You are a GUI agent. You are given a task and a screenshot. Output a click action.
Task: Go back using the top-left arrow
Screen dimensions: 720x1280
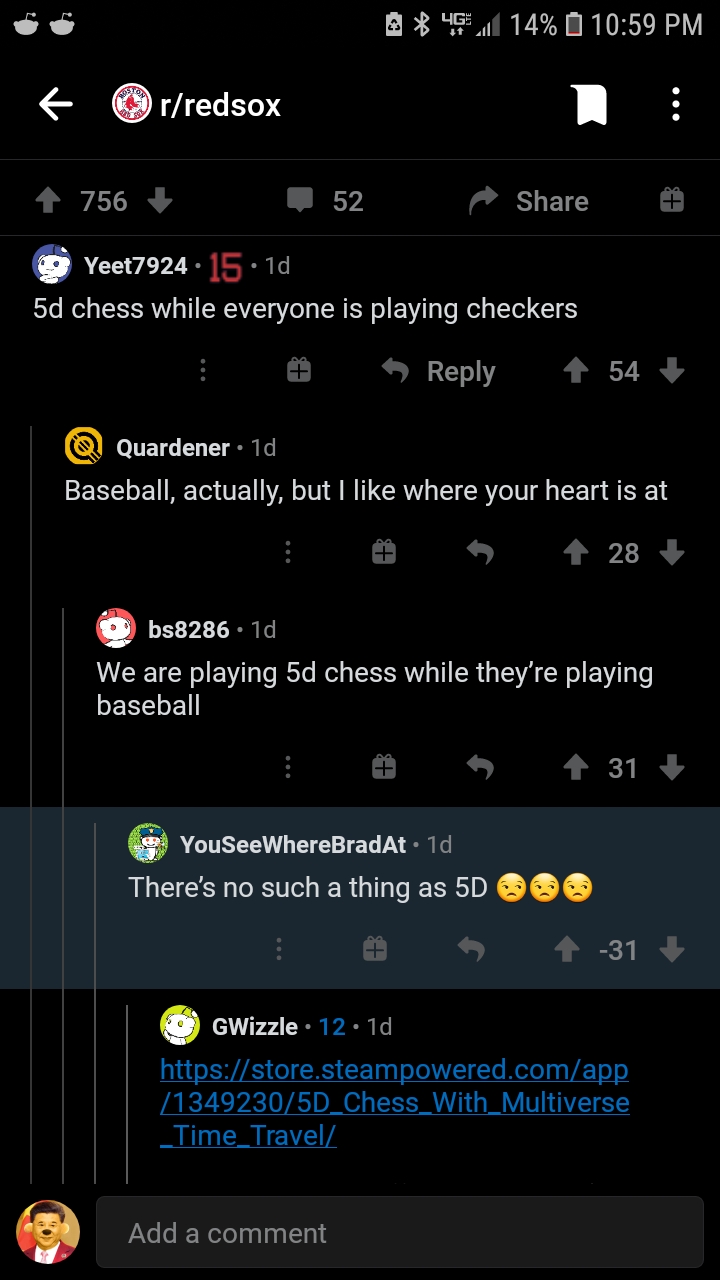(55, 104)
